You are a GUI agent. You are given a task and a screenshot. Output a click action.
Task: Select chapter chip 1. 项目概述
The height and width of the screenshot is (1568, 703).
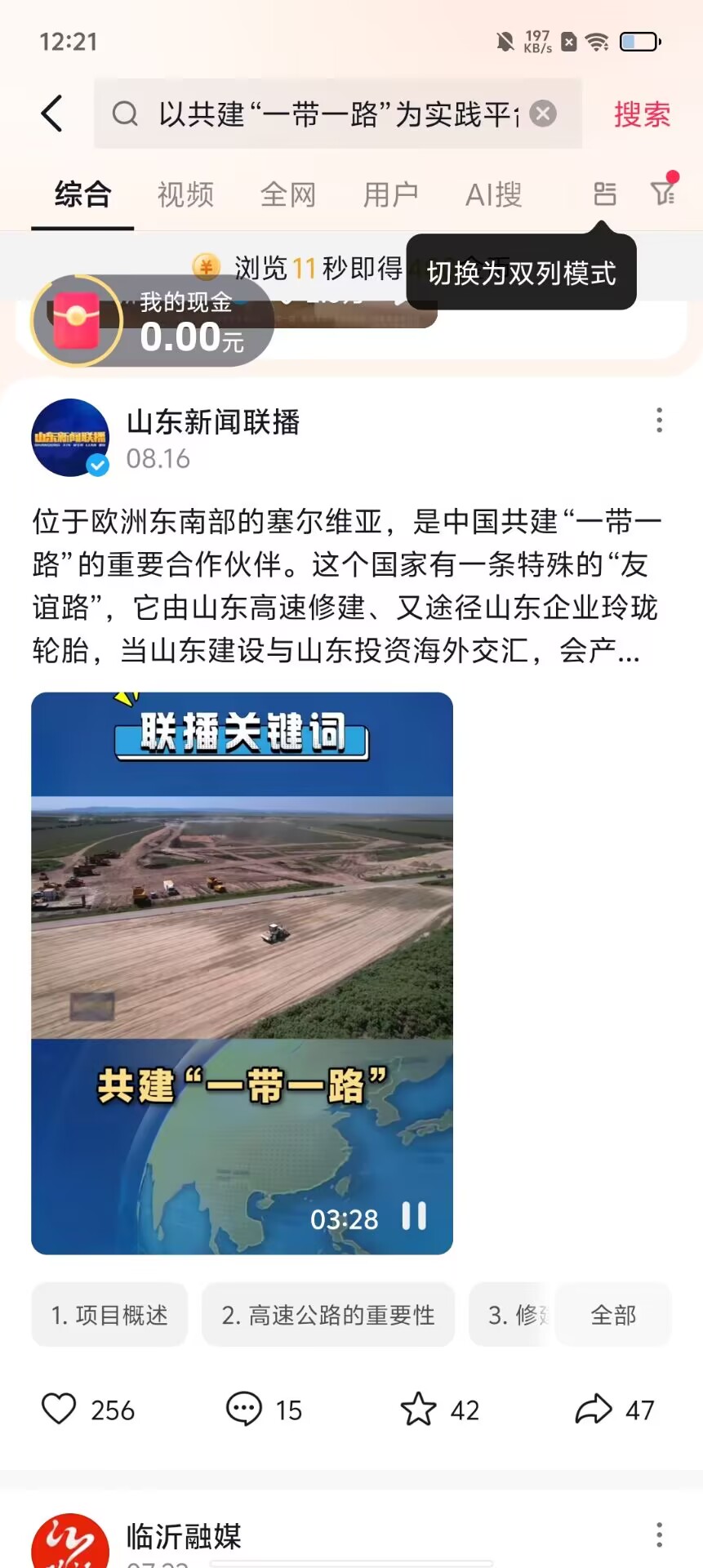point(109,1315)
